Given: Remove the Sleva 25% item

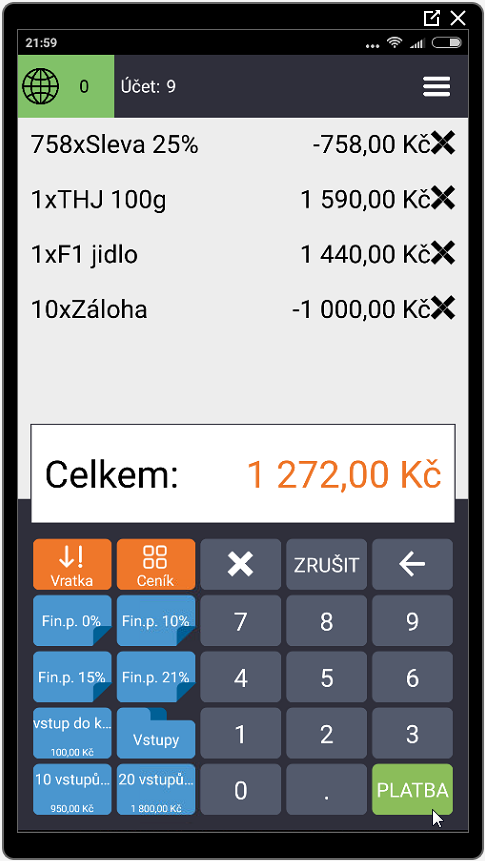Looking at the screenshot, I should [443, 144].
